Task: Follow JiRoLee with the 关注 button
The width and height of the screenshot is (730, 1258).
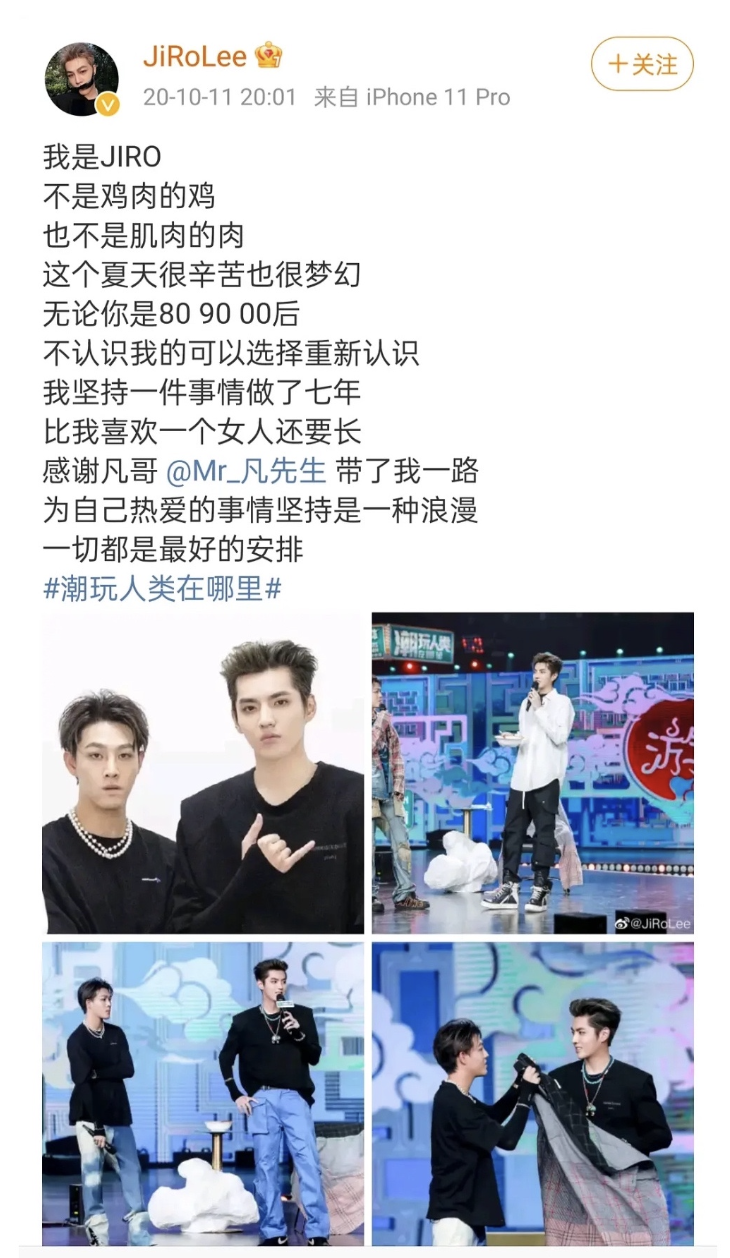Action: 641,65
